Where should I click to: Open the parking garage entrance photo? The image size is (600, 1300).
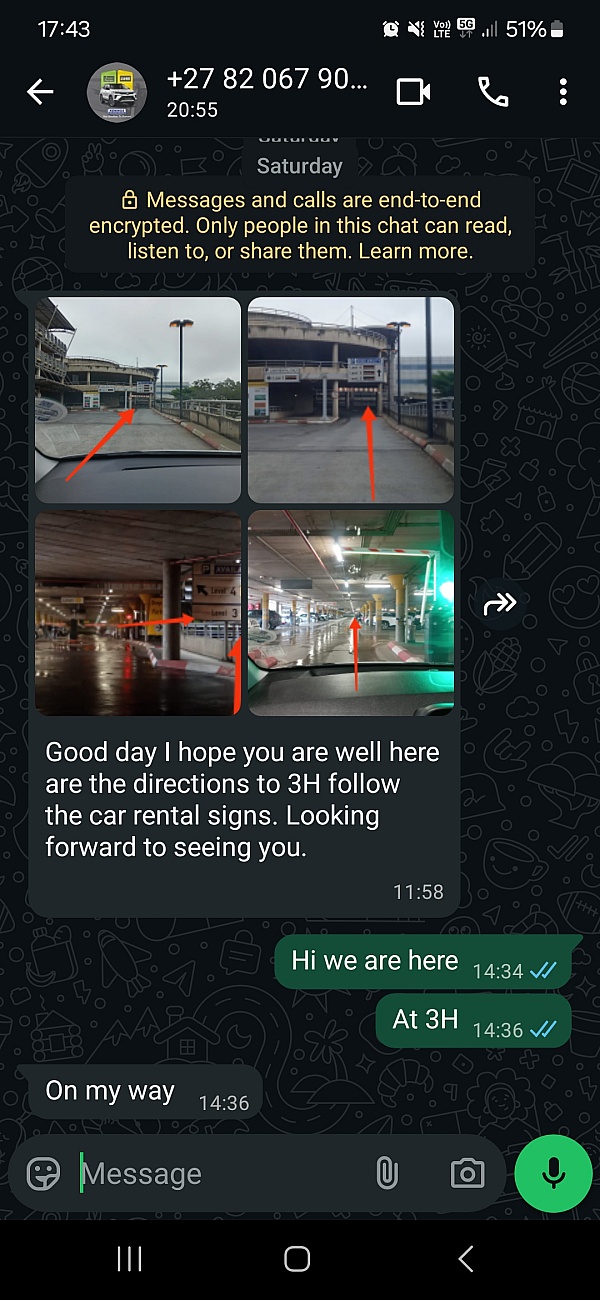[x=350, y=399]
